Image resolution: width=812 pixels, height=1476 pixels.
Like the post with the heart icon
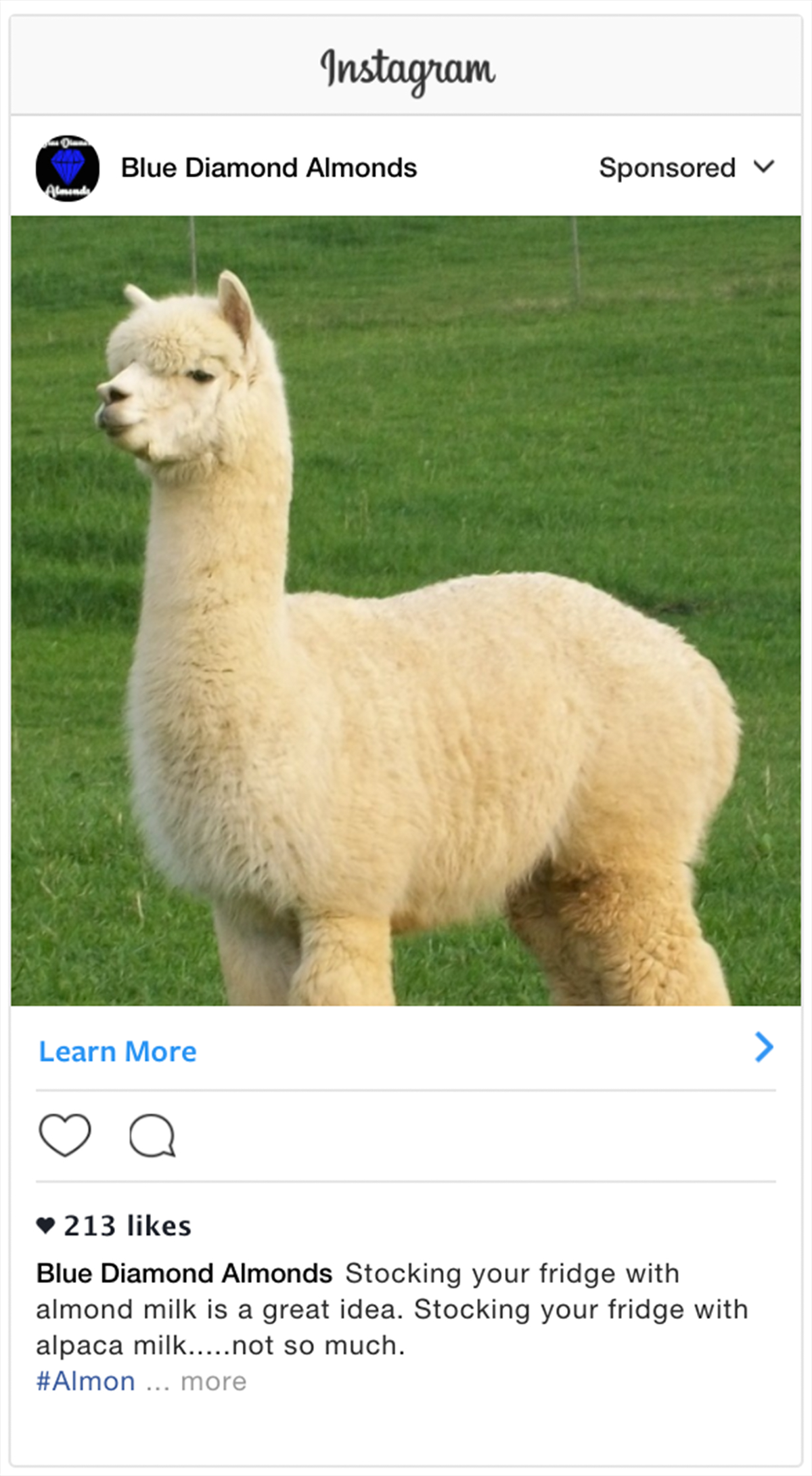pos(65,1135)
